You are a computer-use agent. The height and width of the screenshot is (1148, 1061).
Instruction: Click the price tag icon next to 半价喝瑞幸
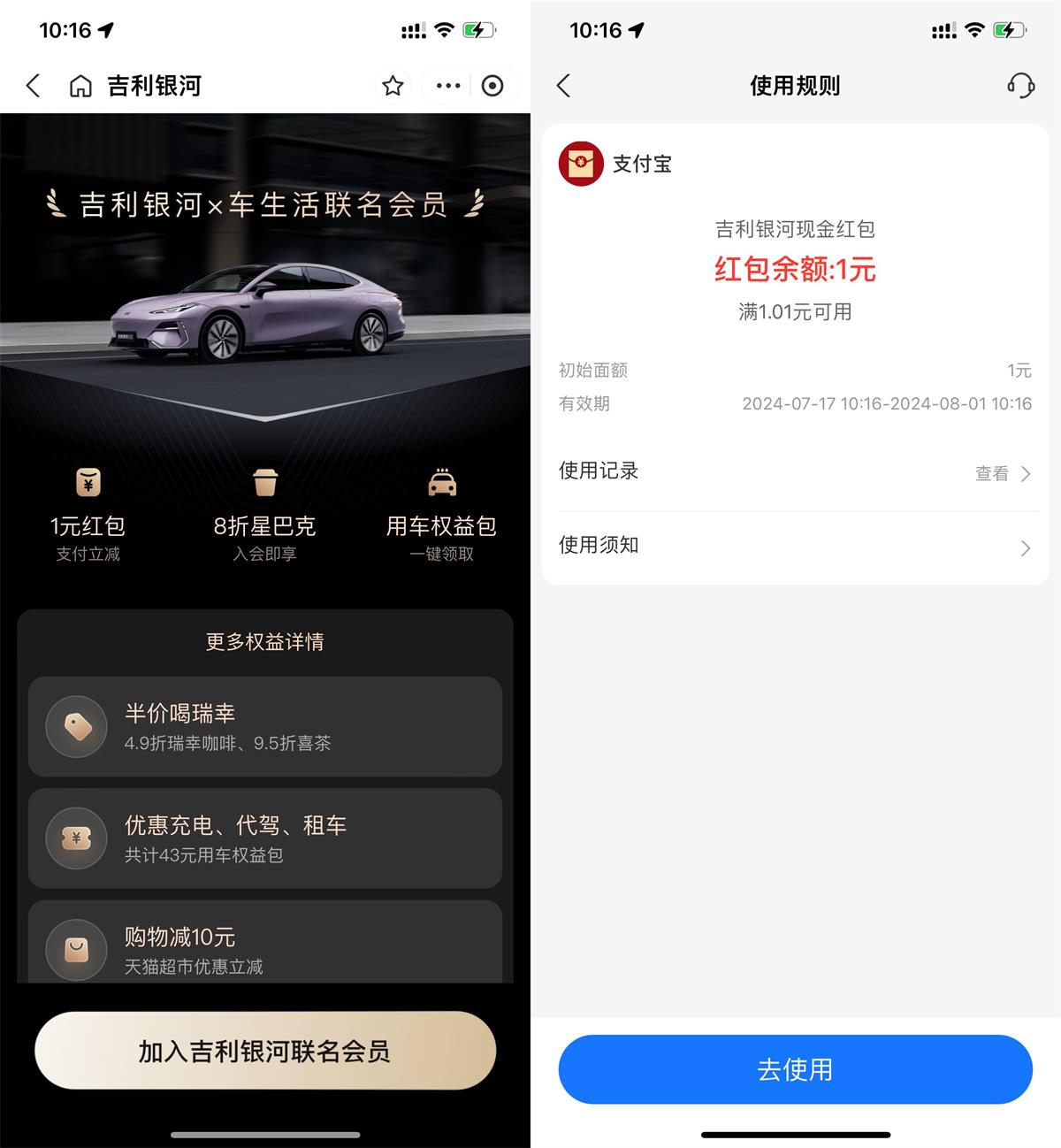76,727
